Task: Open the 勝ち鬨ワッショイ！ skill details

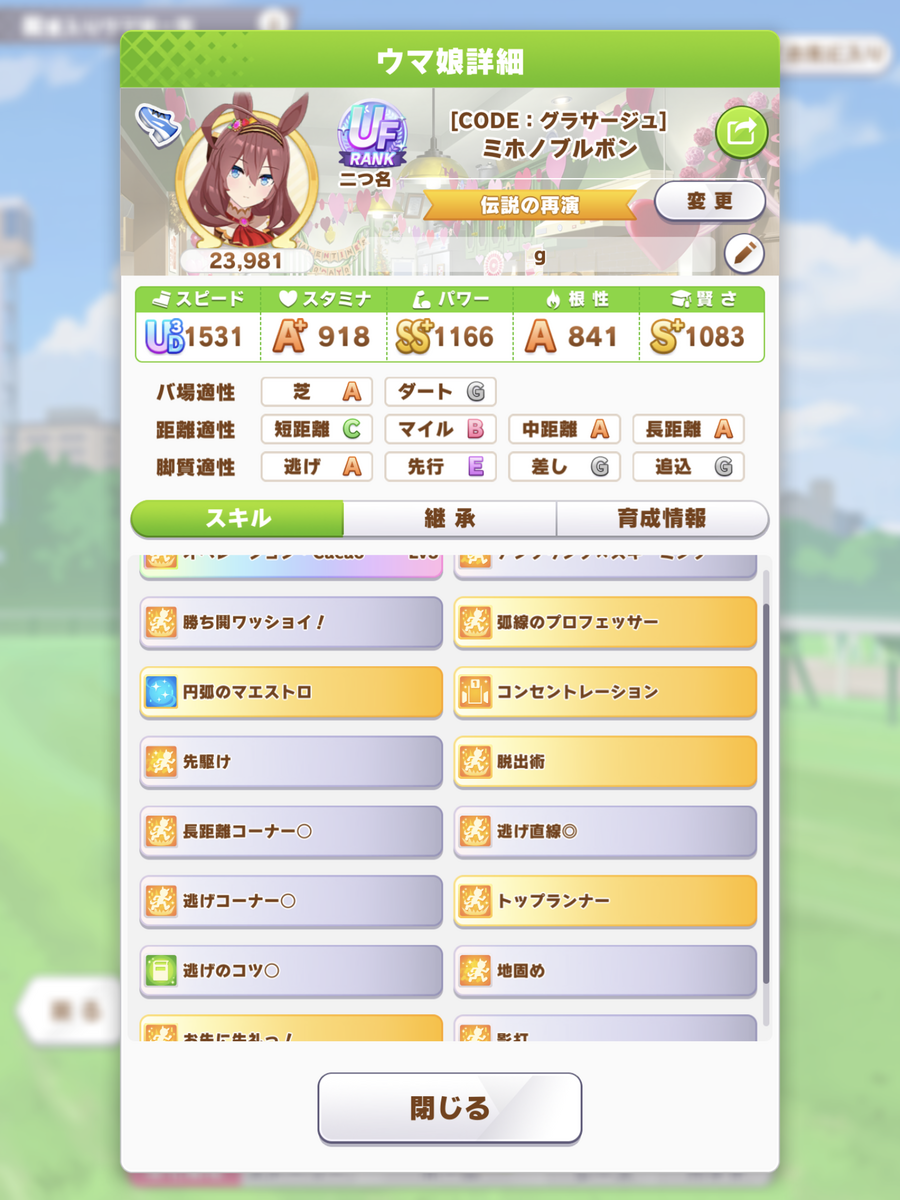Action: [291, 622]
